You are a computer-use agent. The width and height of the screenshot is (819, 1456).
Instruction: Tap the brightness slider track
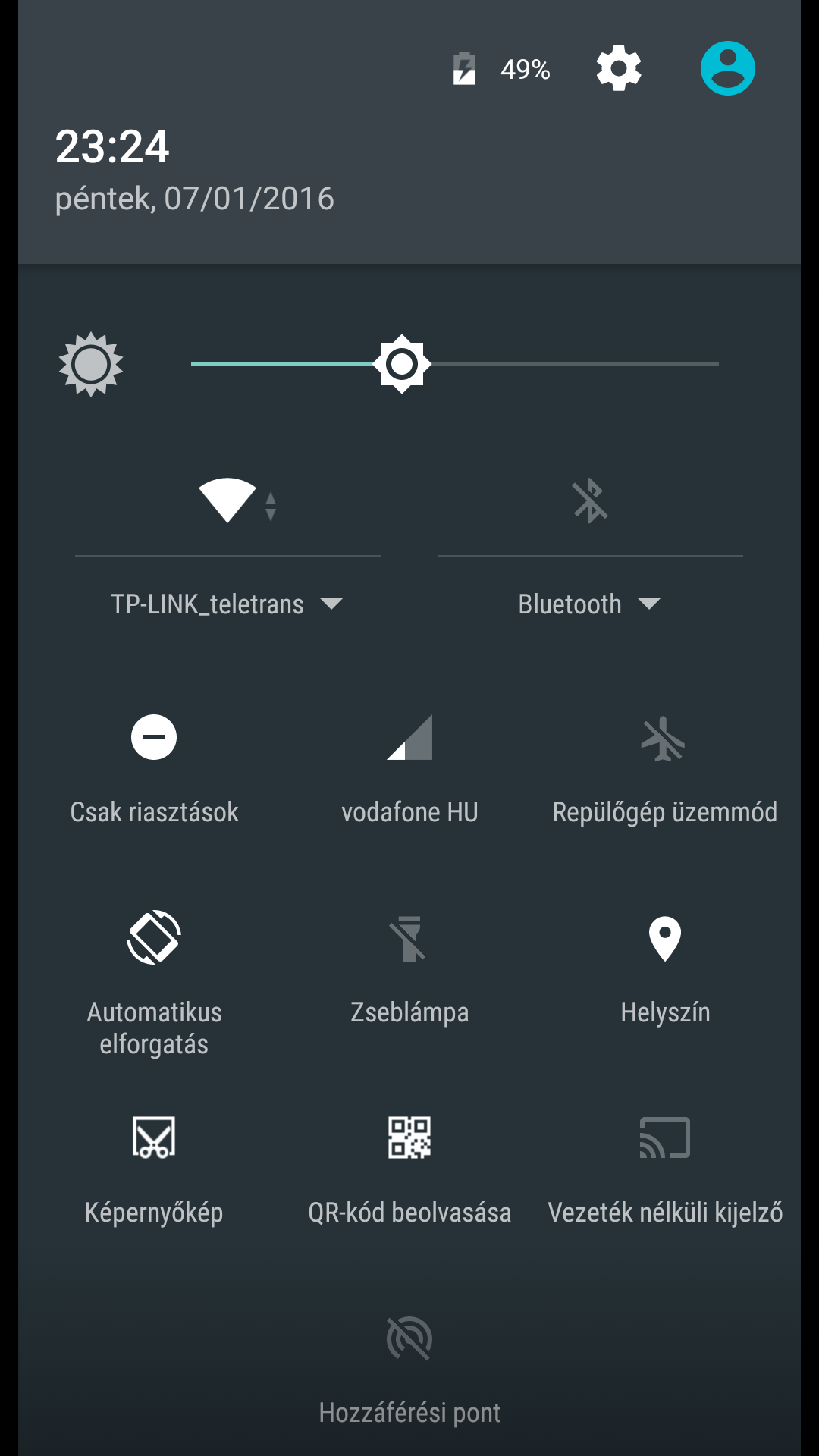click(455, 364)
